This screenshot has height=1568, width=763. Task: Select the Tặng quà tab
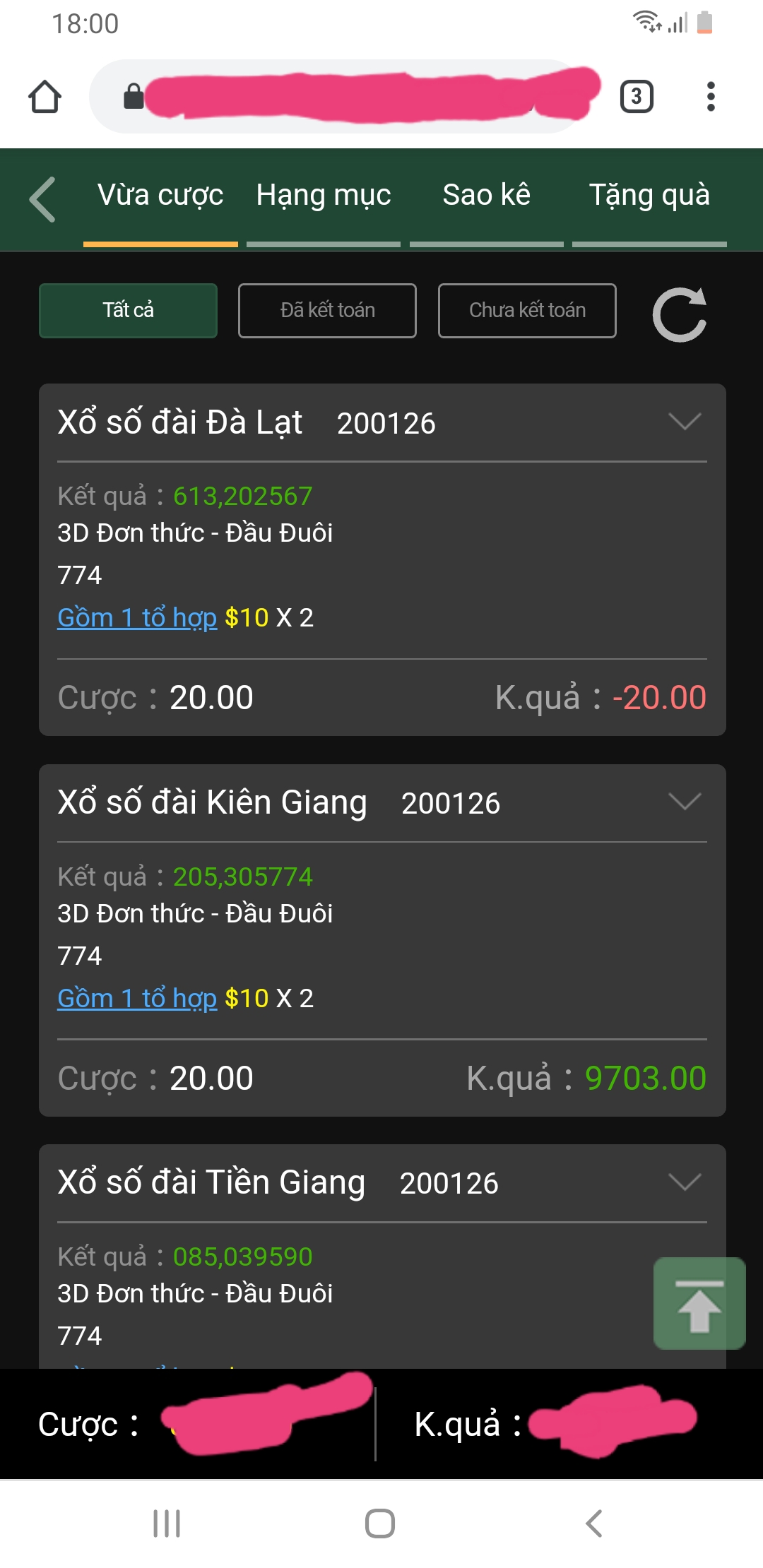point(649,196)
